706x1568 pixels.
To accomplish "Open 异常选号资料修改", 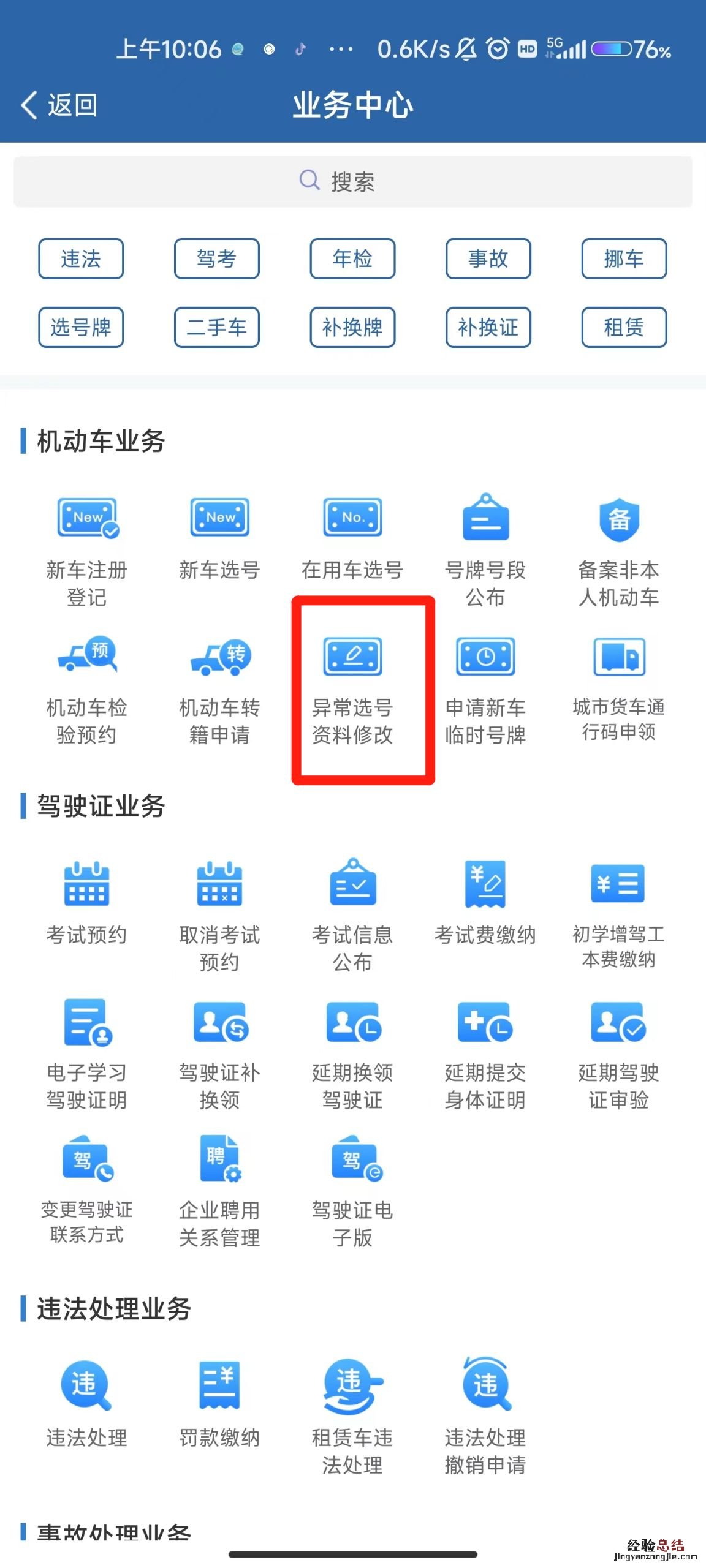I will click(352, 689).
